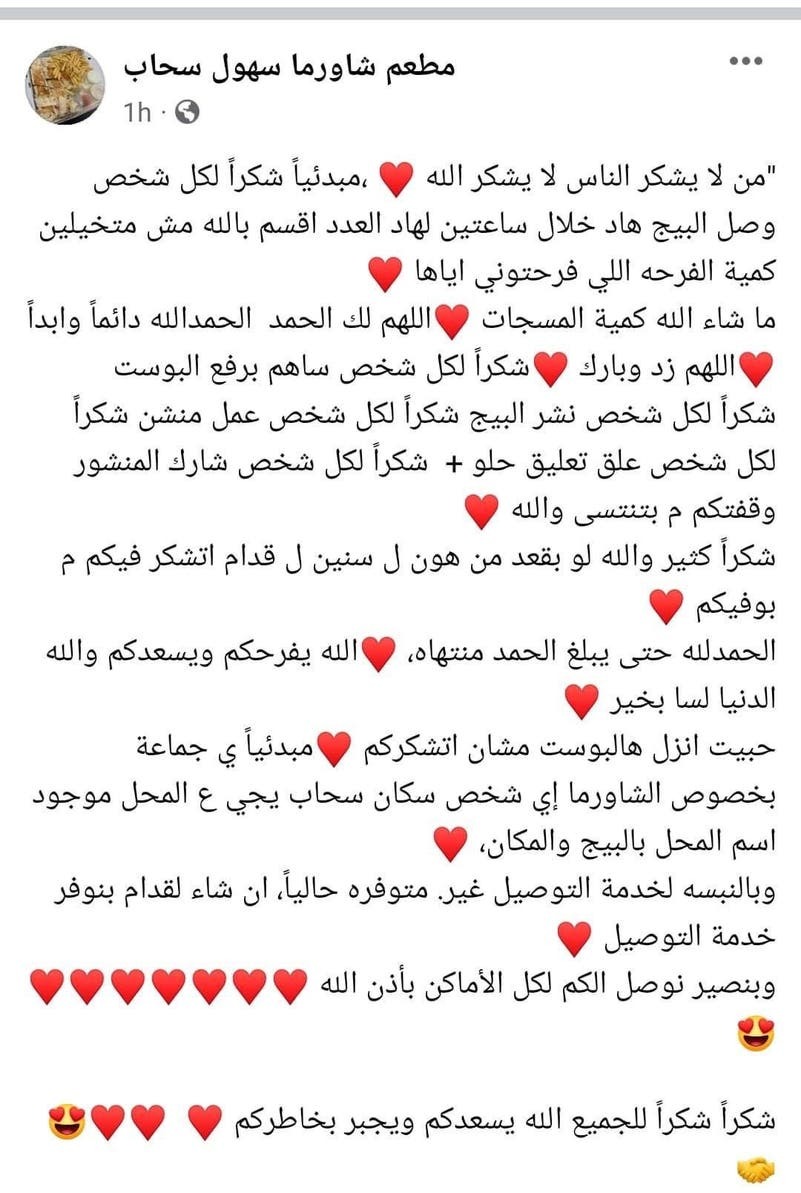Open the مطعم شاورما سهول سحاب profile picture
Image resolution: width=801 pixels, height=1193 pixels.
tap(66, 83)
